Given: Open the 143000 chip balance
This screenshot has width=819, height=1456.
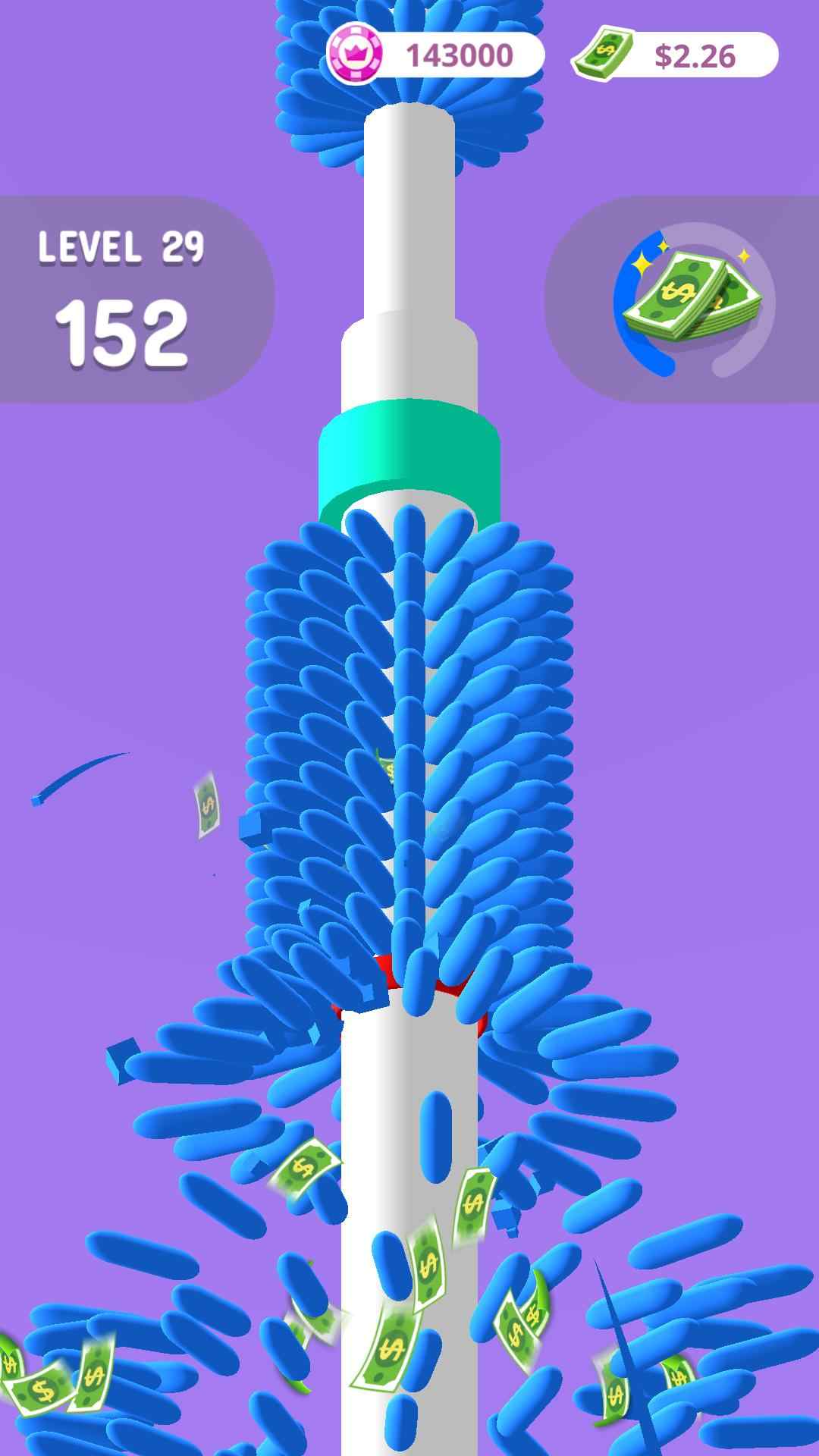Looking at the screenshot, I should click(436, 55).
